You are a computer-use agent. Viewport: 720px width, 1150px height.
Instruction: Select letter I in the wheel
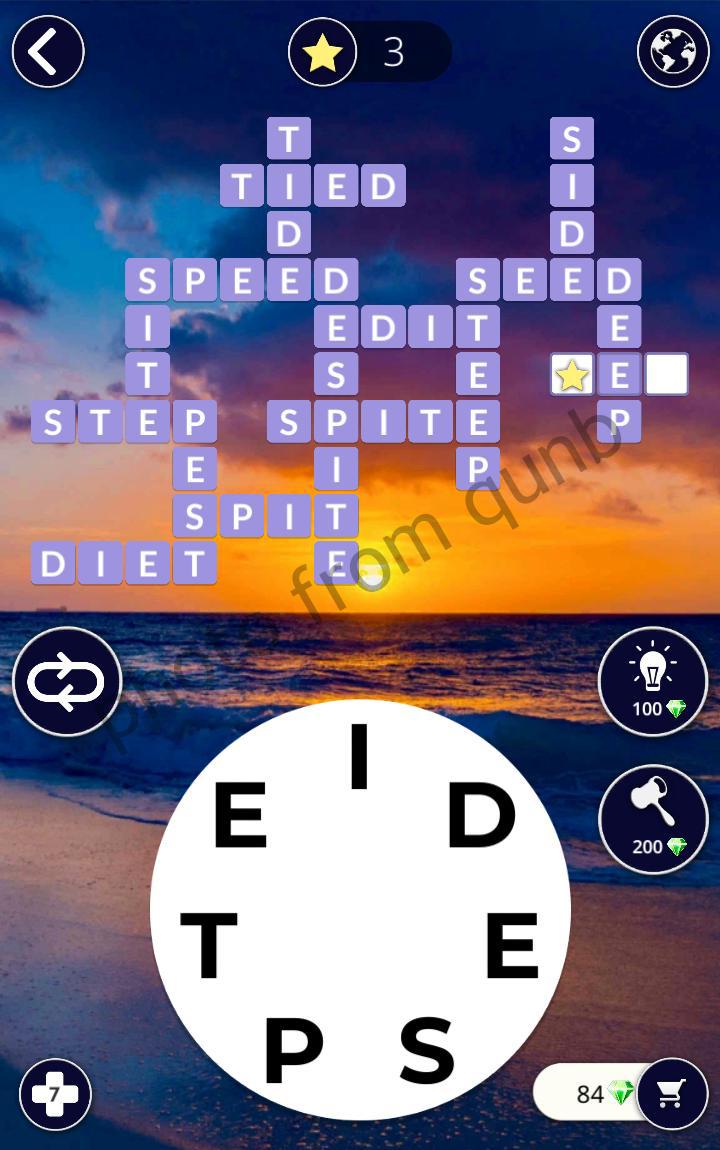tap(360, 758)
